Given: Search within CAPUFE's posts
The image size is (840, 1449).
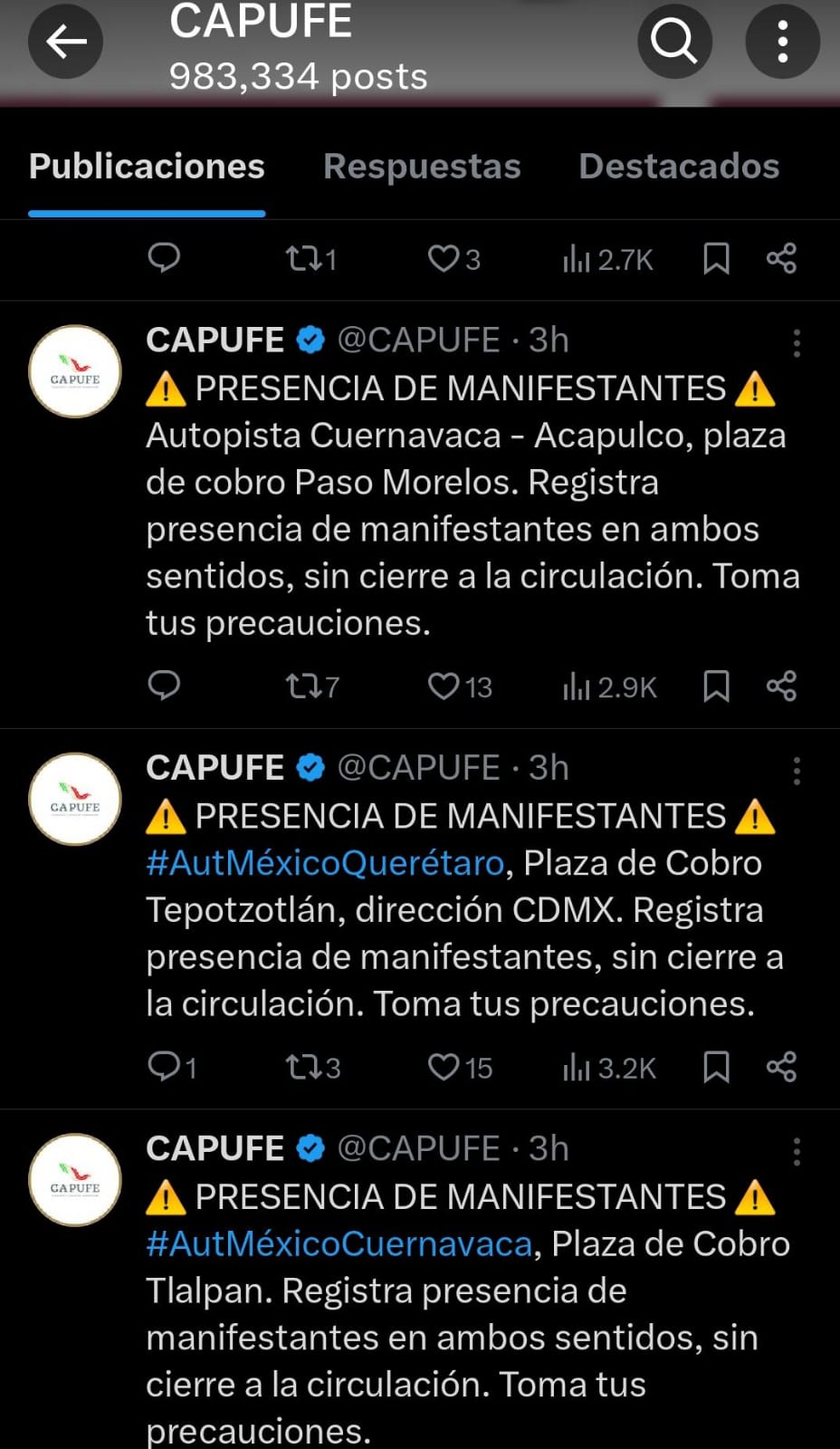Looking at the screenshot, I should (x=674, y=42).
